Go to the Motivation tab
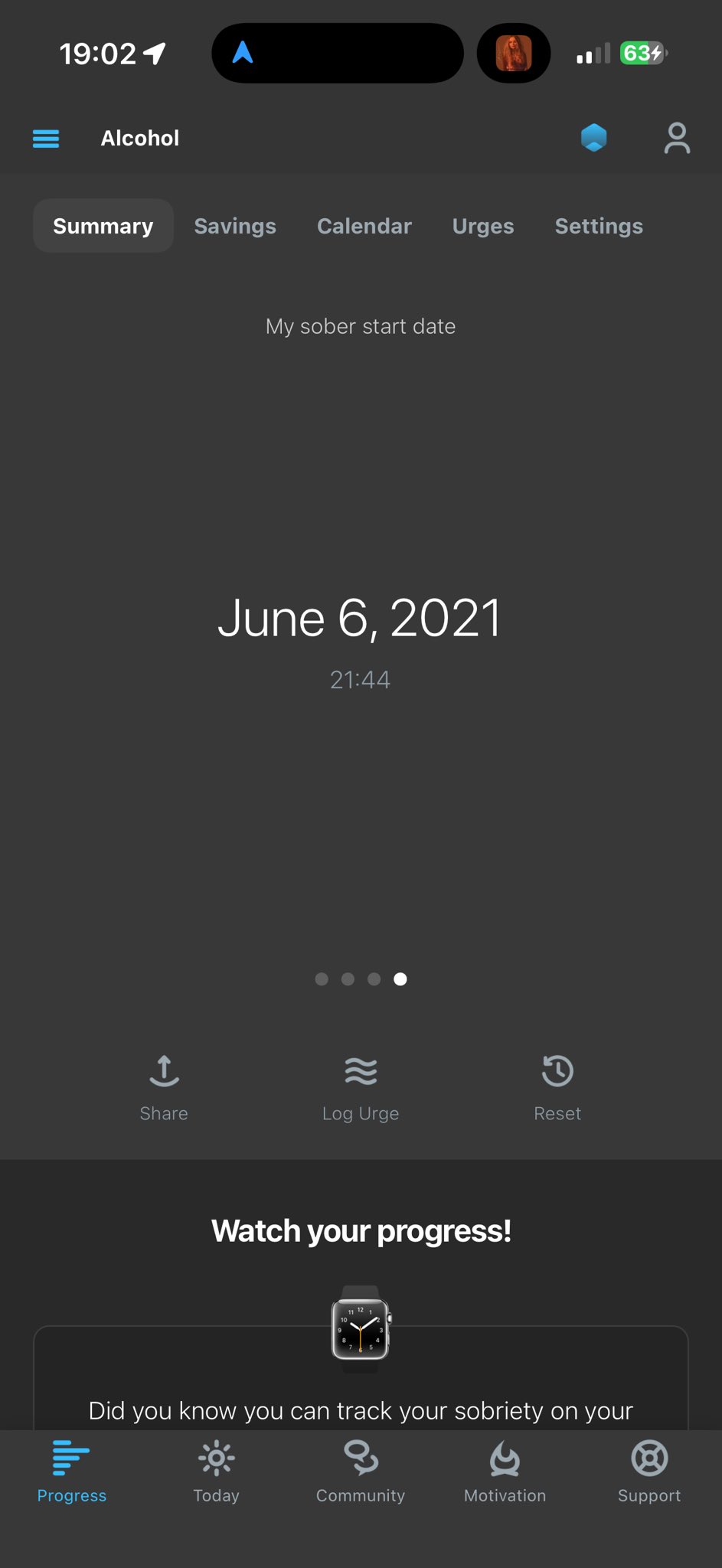 tap(505, 1472)
